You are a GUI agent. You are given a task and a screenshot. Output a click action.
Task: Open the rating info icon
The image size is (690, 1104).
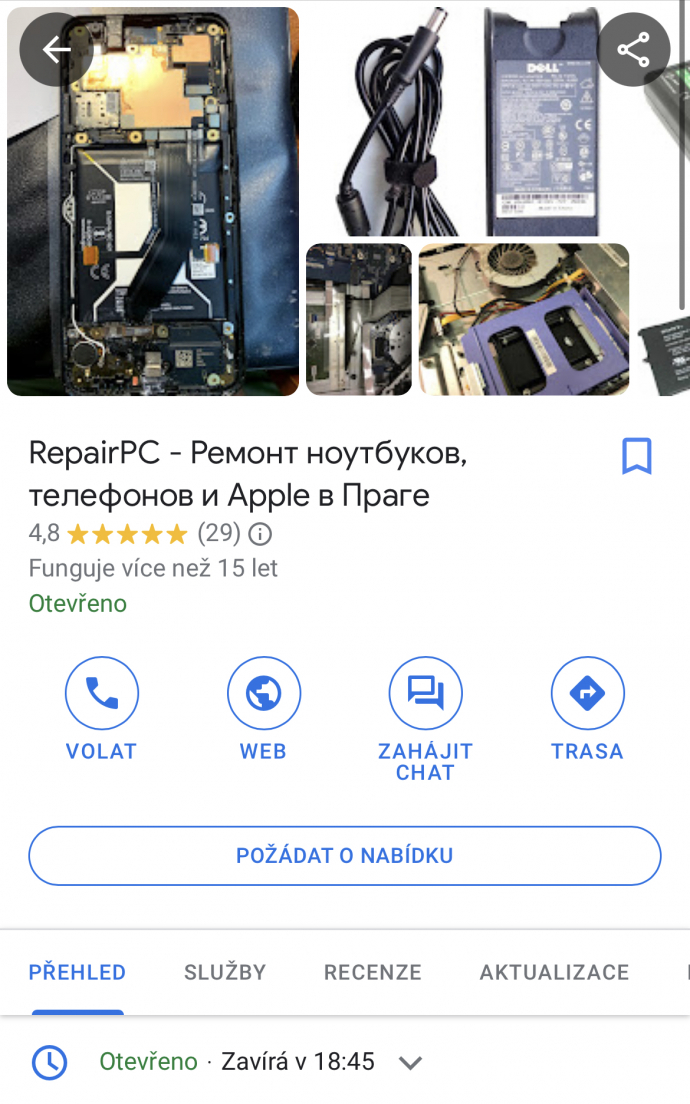pos(260,533)
